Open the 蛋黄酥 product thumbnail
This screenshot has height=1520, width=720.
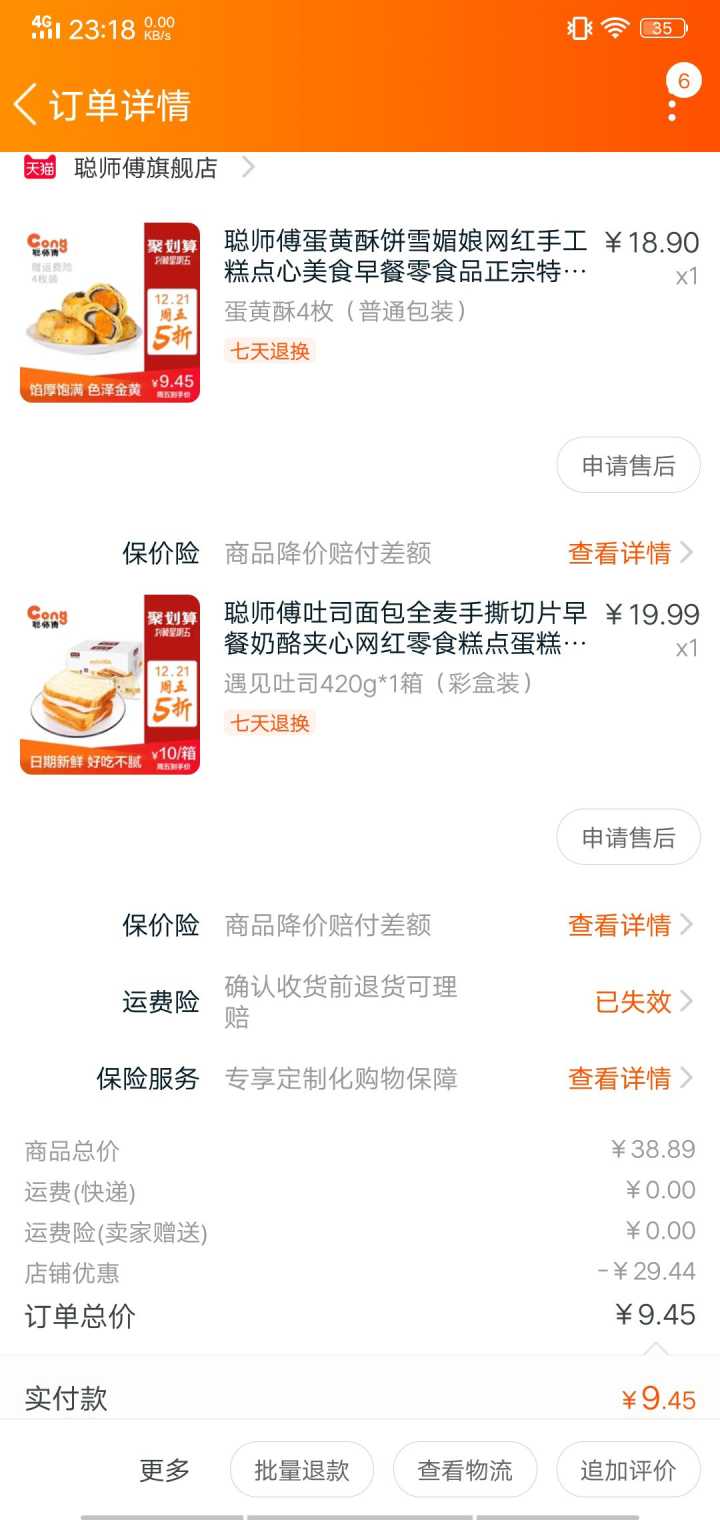click(110, 312)
